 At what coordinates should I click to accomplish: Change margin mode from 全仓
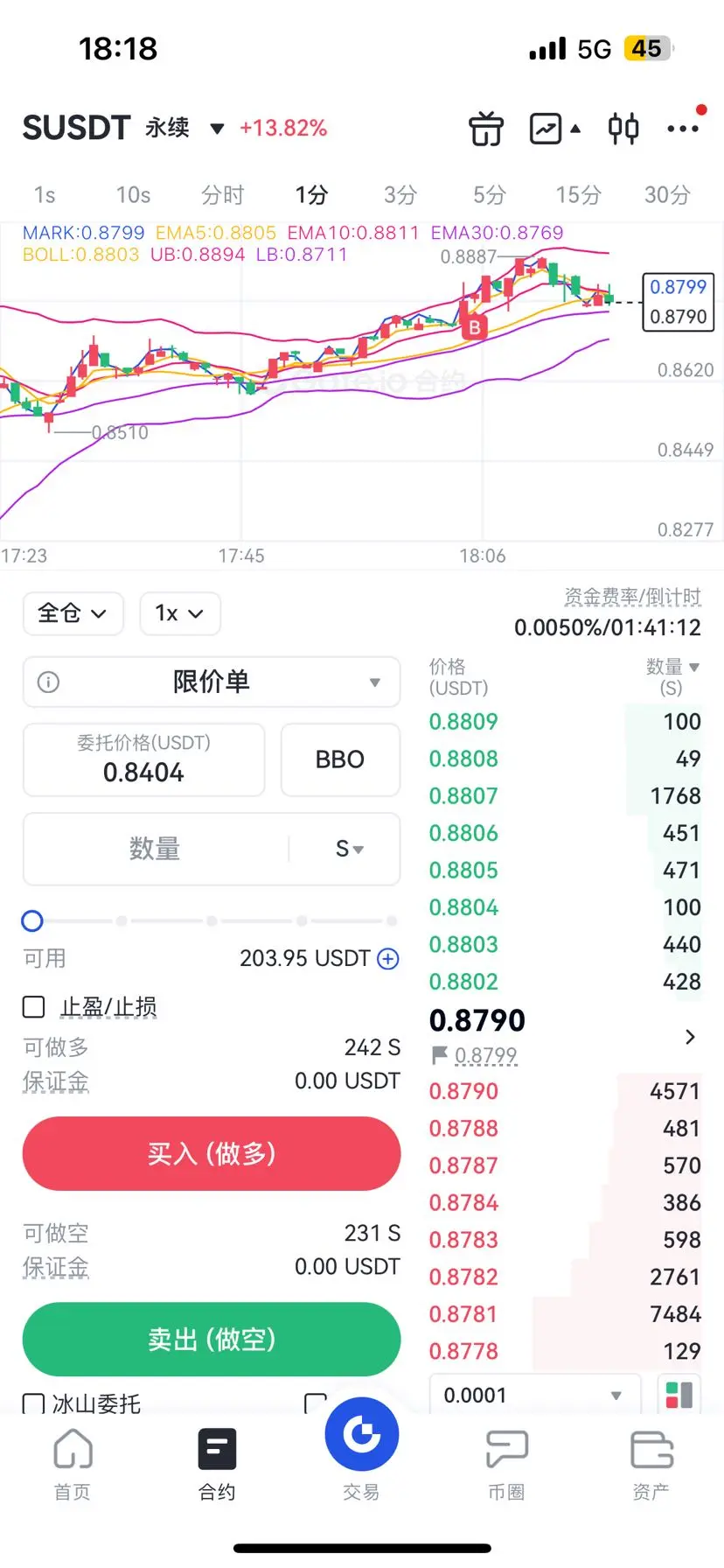tap(73, 613)
